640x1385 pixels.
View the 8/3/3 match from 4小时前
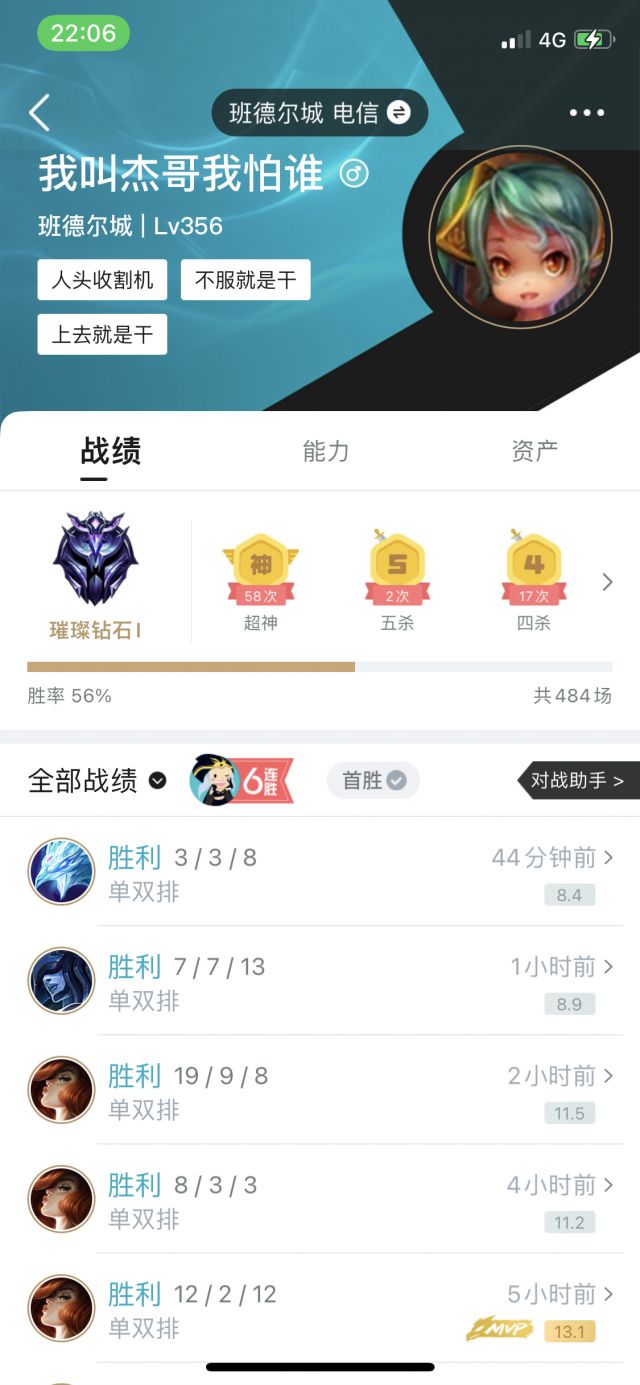point(320,1199)
